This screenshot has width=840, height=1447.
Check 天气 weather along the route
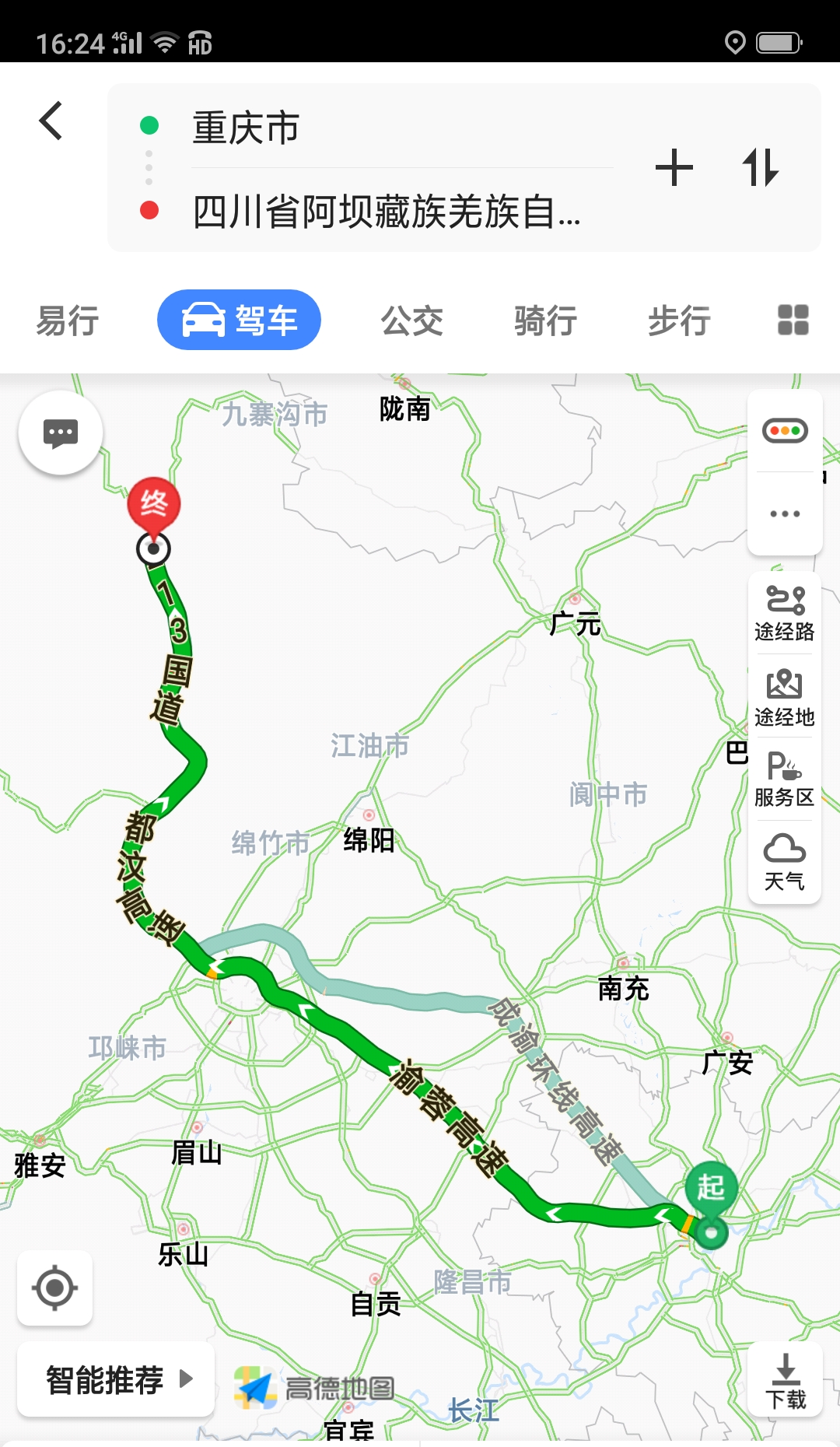pos(785,862)
